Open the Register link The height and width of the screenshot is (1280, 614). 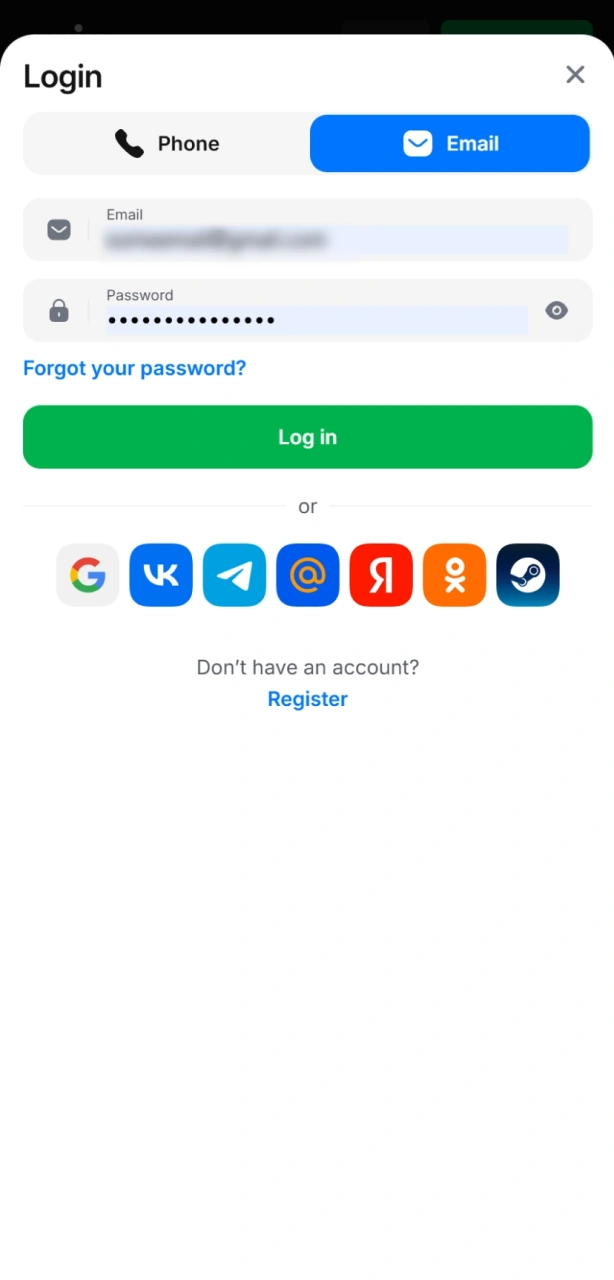[x=307, y=699]
